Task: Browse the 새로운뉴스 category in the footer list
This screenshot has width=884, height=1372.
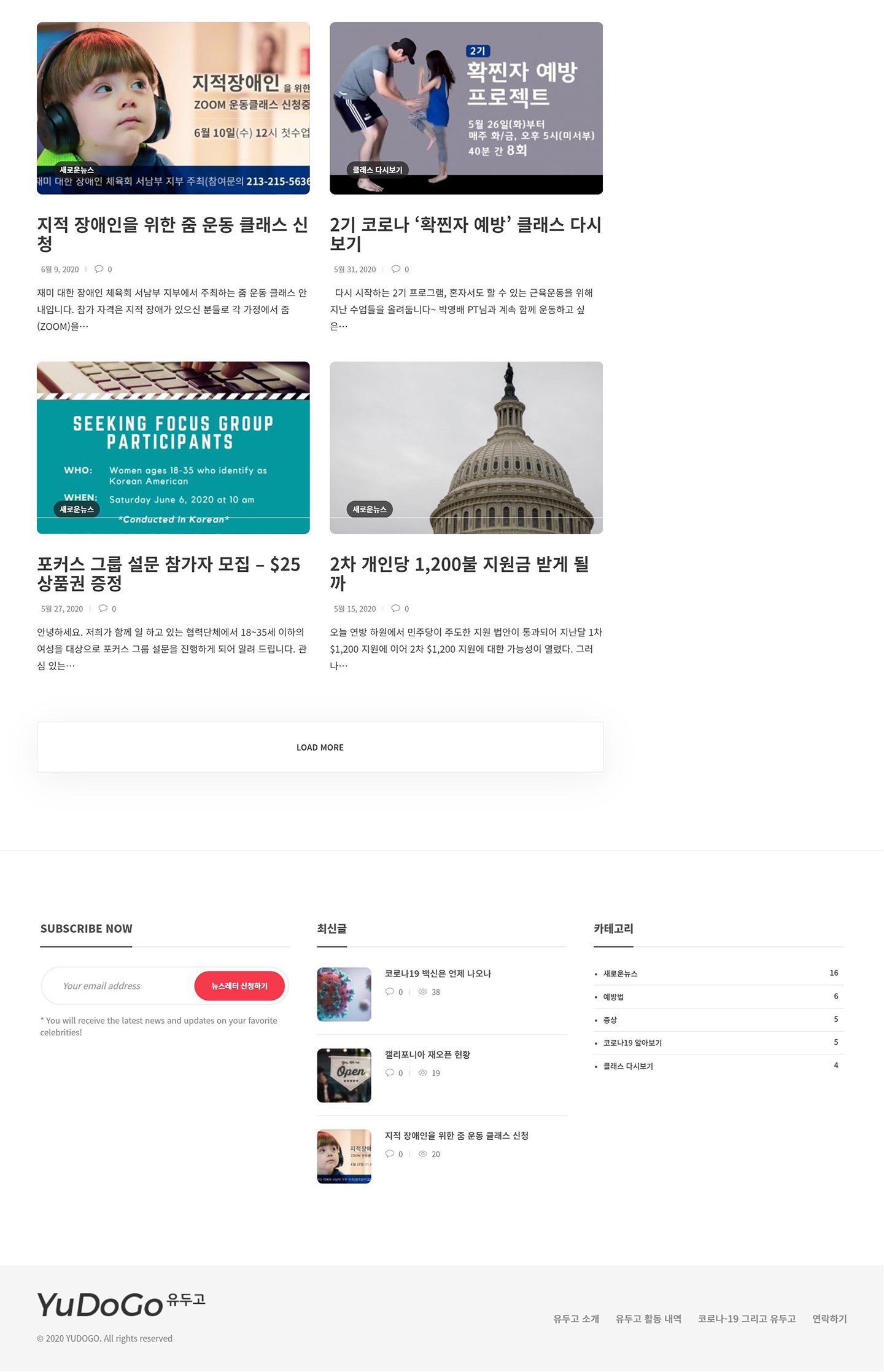Action: point(620,973)
